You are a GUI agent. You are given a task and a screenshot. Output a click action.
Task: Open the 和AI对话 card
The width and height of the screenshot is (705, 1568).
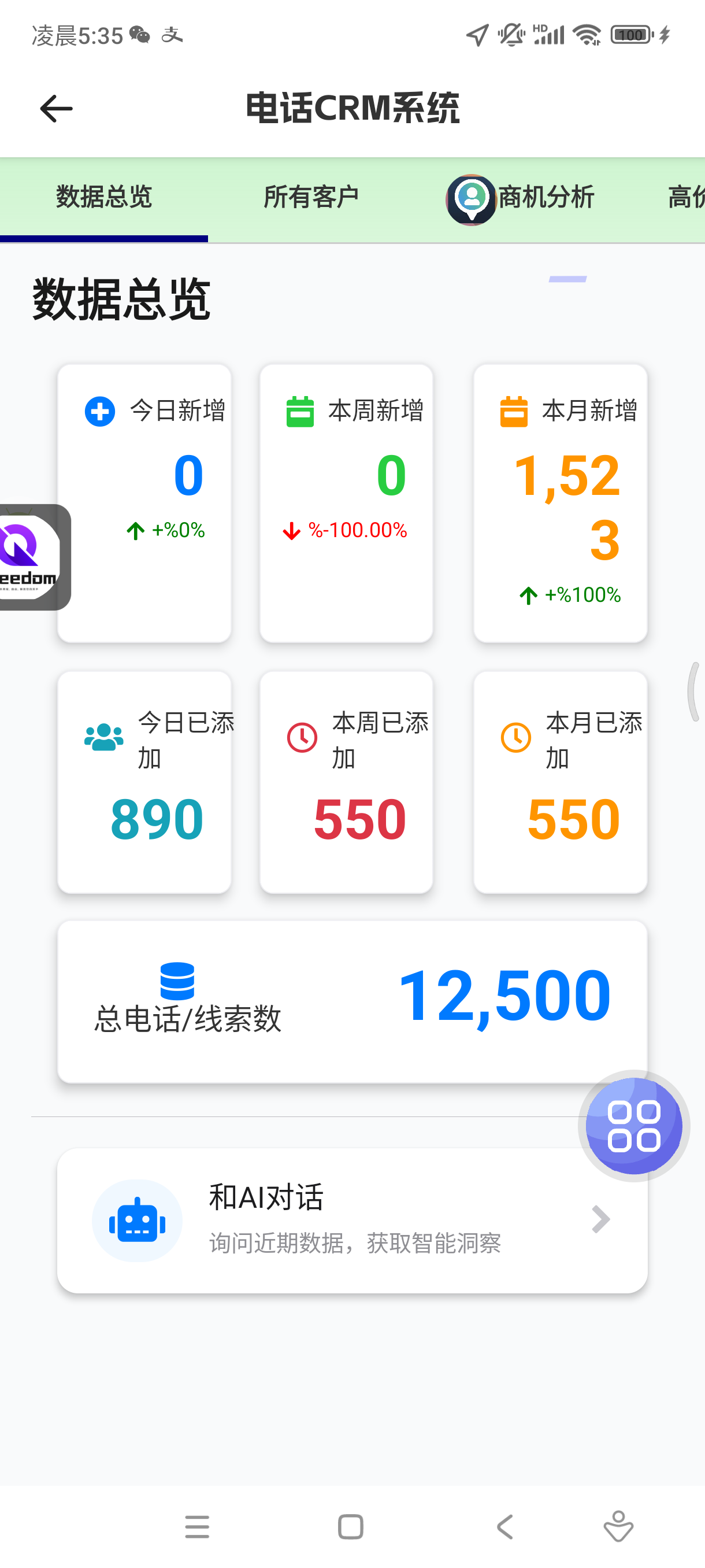tap(352, 1221)
